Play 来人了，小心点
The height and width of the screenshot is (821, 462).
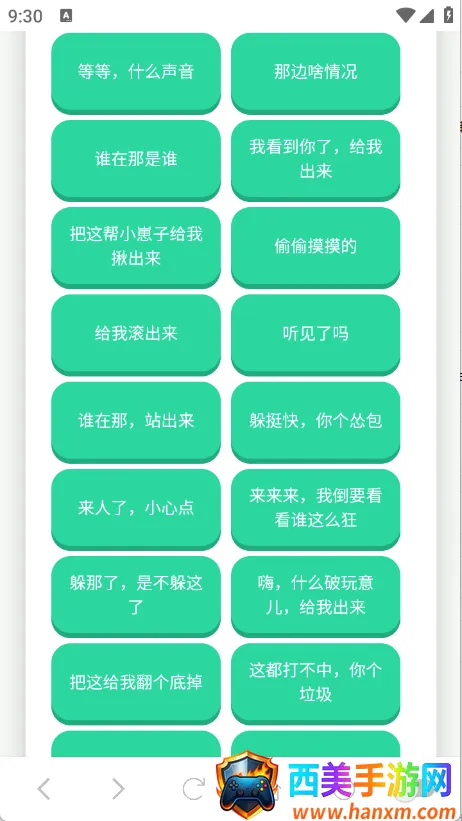click(x=136, y=509)
